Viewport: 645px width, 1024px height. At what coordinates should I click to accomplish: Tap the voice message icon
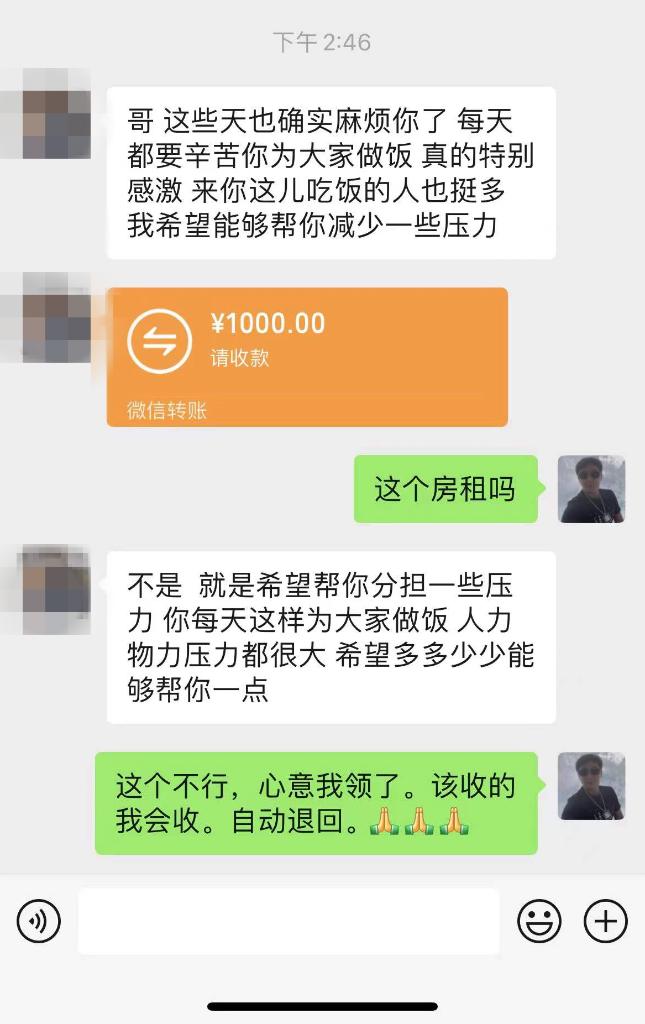[x=38, y=921]
